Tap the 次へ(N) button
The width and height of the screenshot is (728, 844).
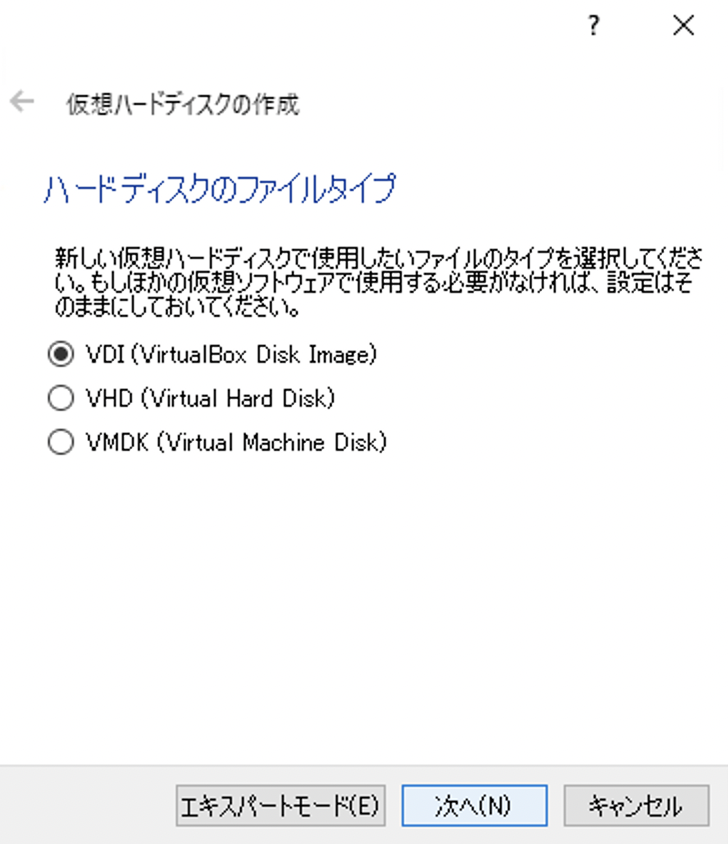click(474, 806)
